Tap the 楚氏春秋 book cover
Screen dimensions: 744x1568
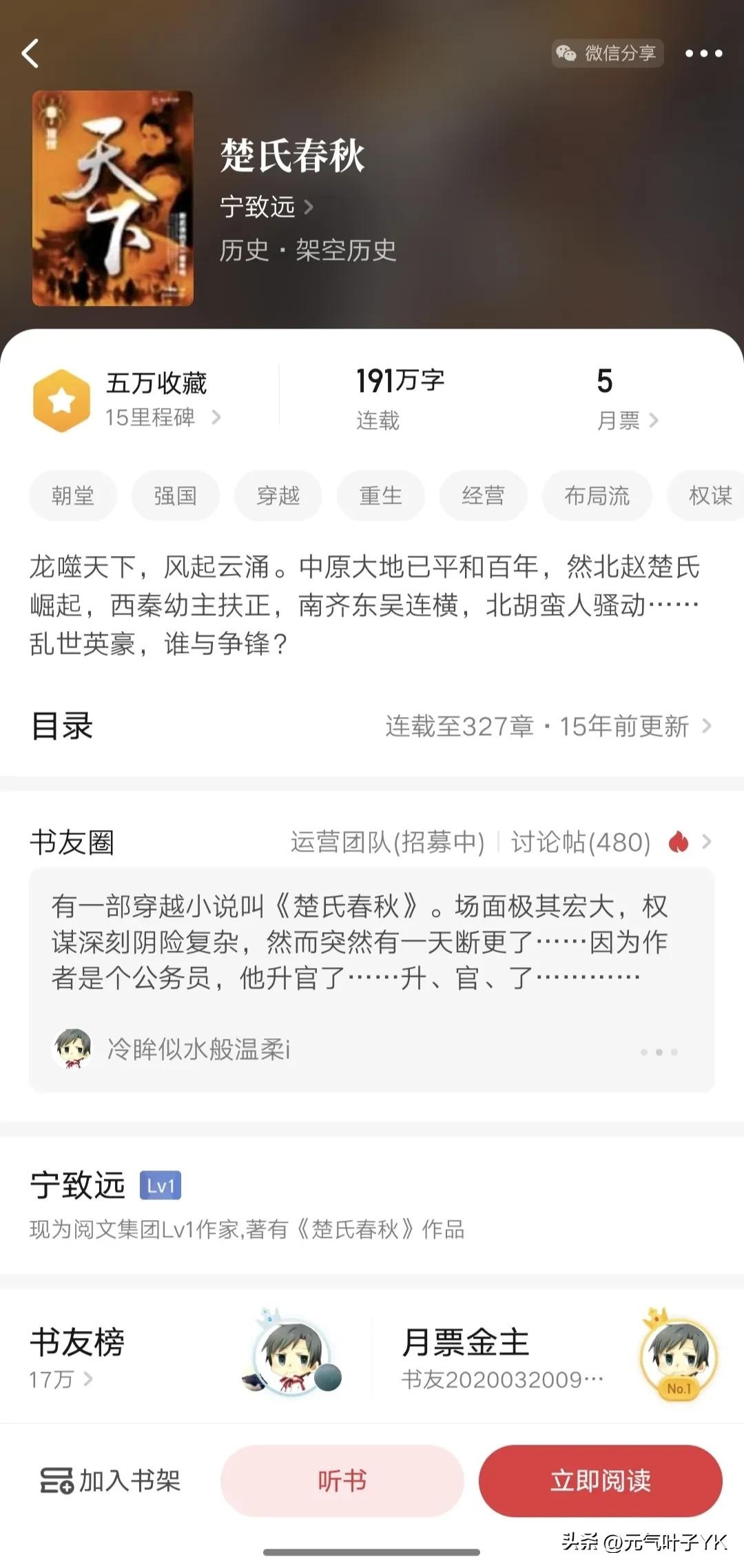pos(112,198)
